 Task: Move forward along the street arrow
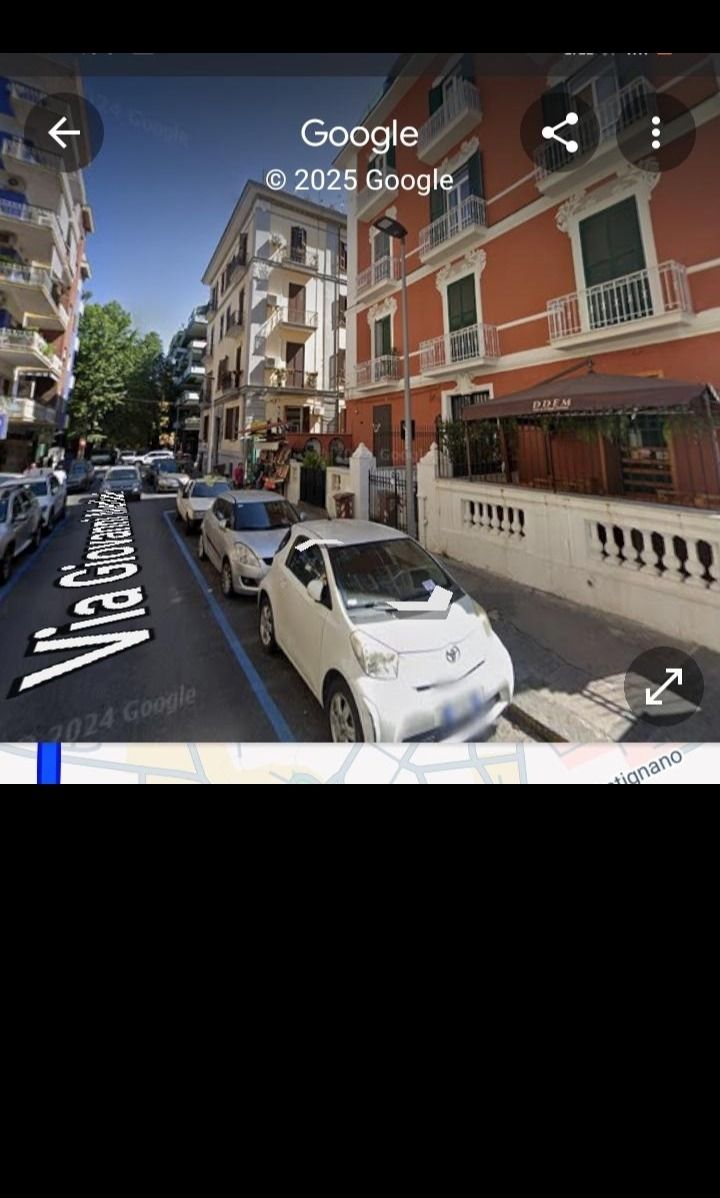coord(318,546)
